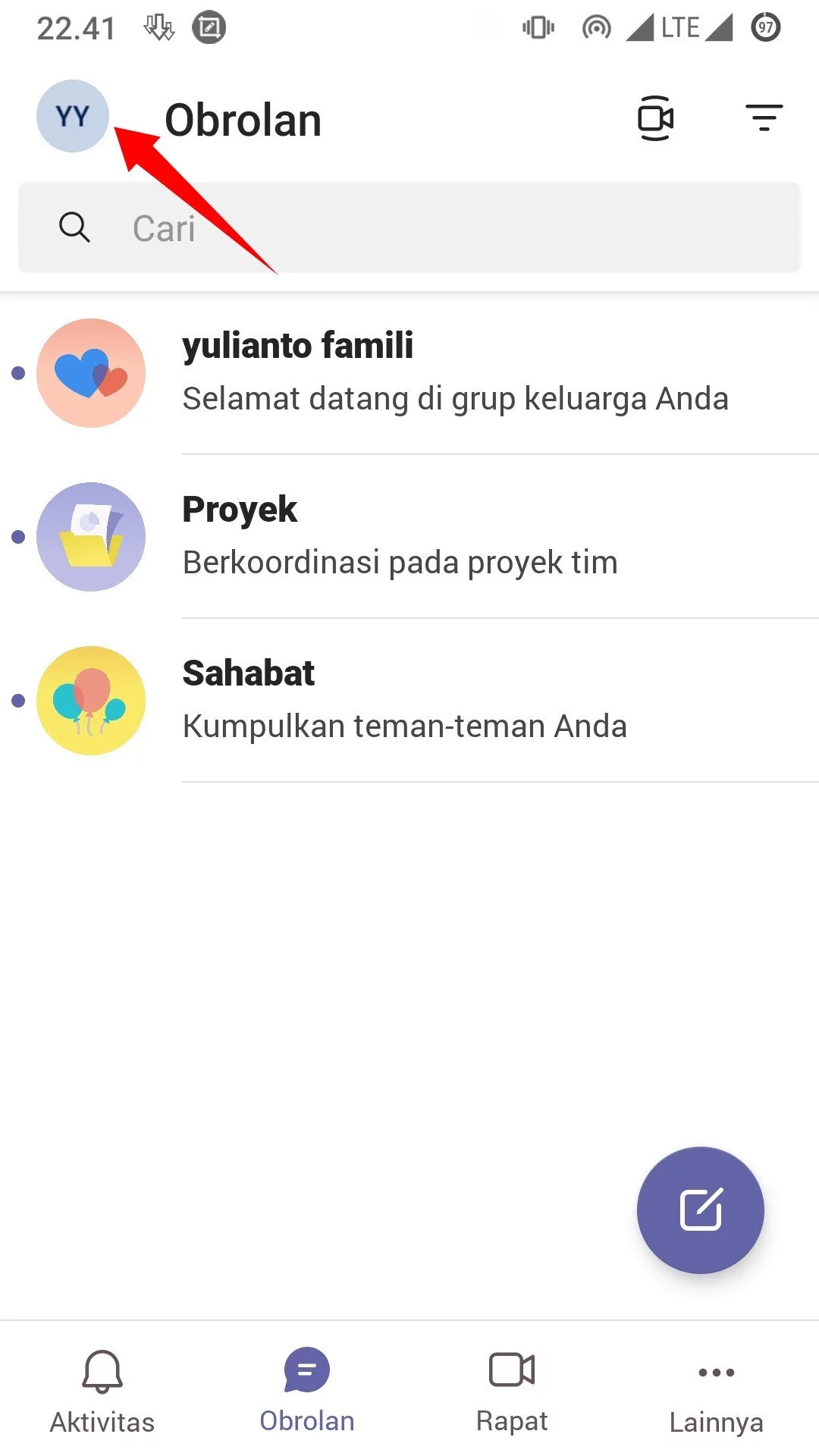Tap the Proyek folder avatar
The height and width of the screenshot is (1456, 819).
click(90, 536)
